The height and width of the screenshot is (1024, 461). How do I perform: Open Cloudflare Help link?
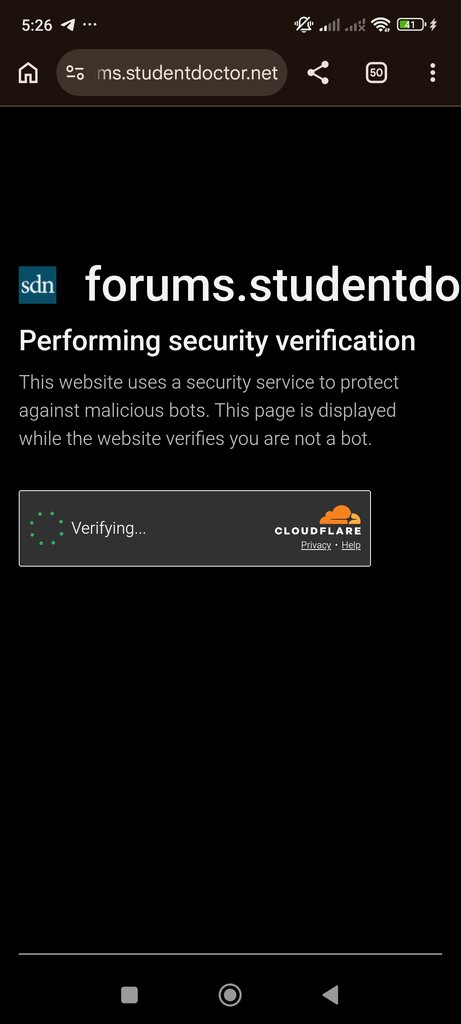pyautogui.click(x=351, y=545)
